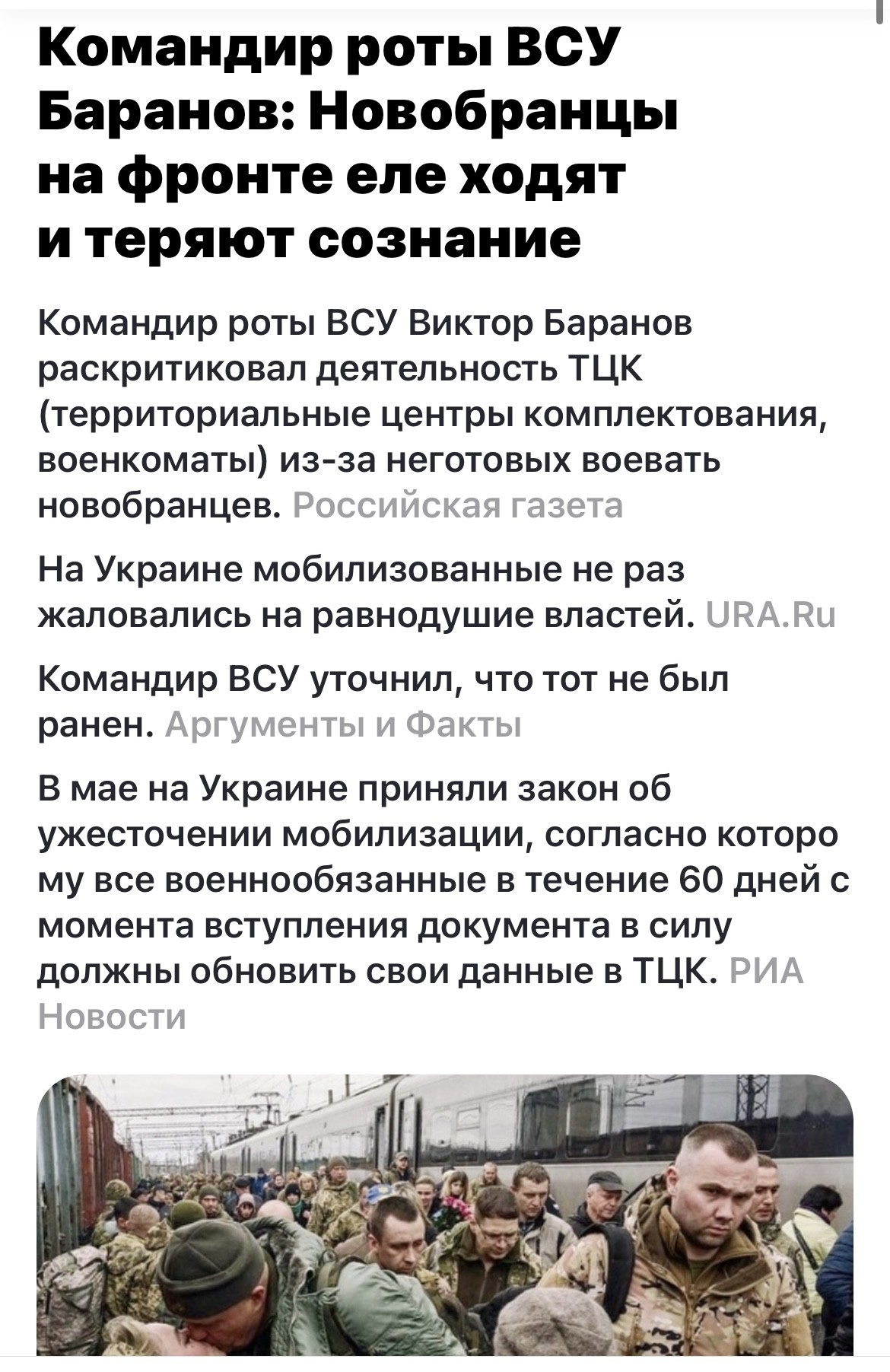Open the Аргументы и Факты source link

point(343,724)
